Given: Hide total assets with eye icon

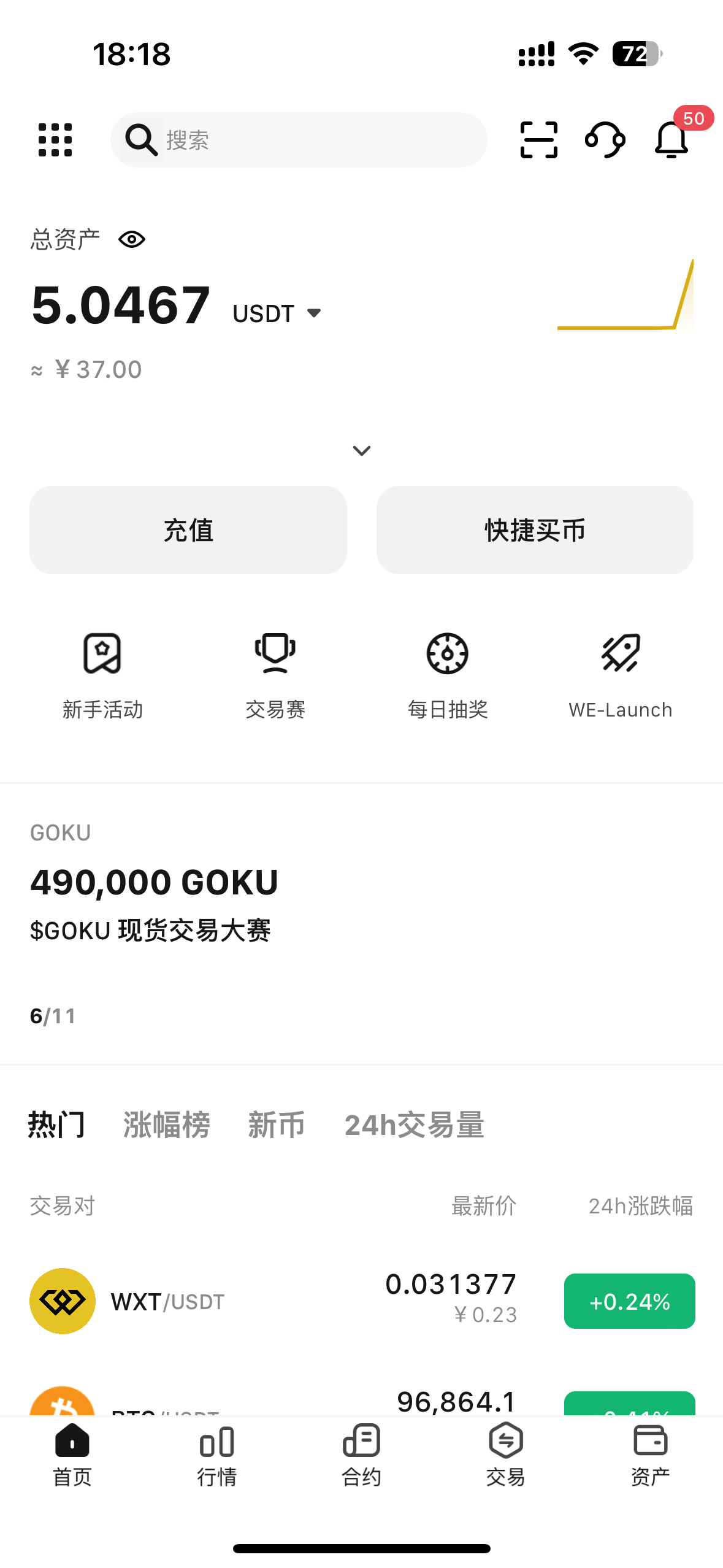Looking at the screenshot, I should point(132,239).
